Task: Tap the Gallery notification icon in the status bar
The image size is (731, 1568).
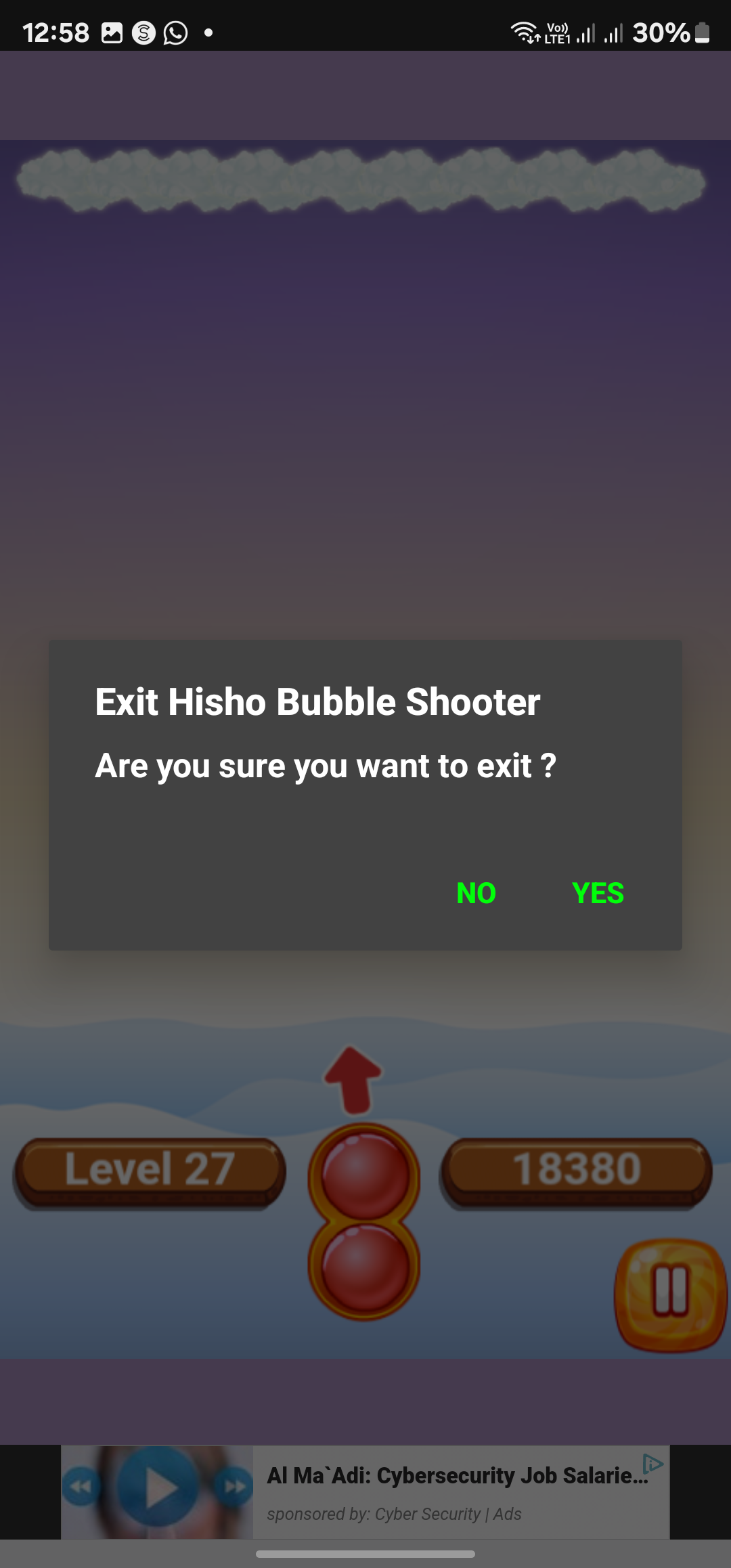Action: [112, 31]
